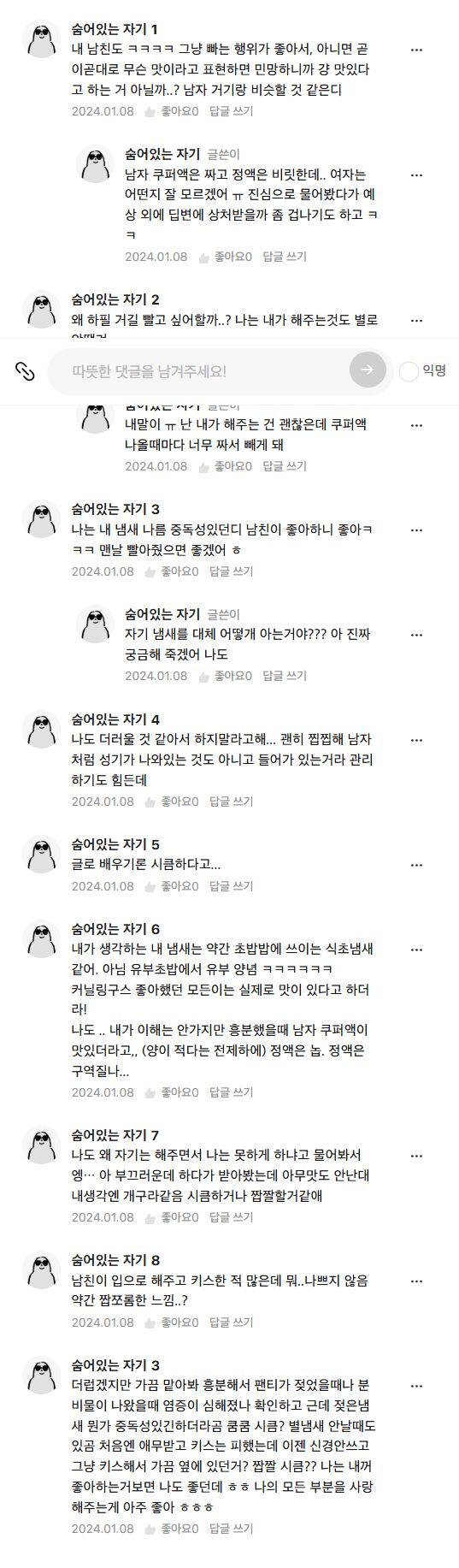The height and width of the screenshot is (1568, 459).
Task: Reply to 숨어있는 자기 4's comment
Action: click(232, 802)
